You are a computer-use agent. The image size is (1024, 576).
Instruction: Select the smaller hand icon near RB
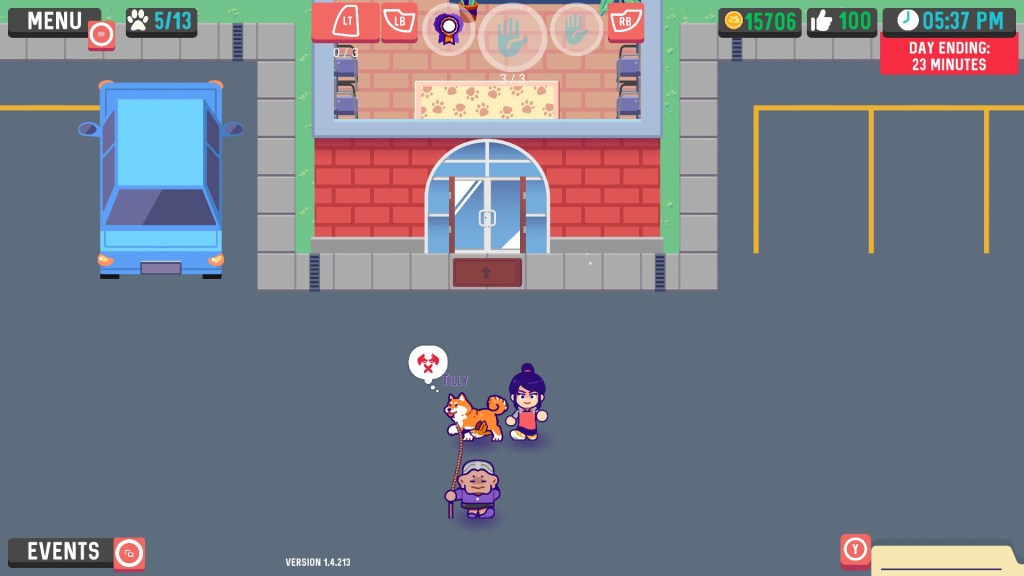576,30
